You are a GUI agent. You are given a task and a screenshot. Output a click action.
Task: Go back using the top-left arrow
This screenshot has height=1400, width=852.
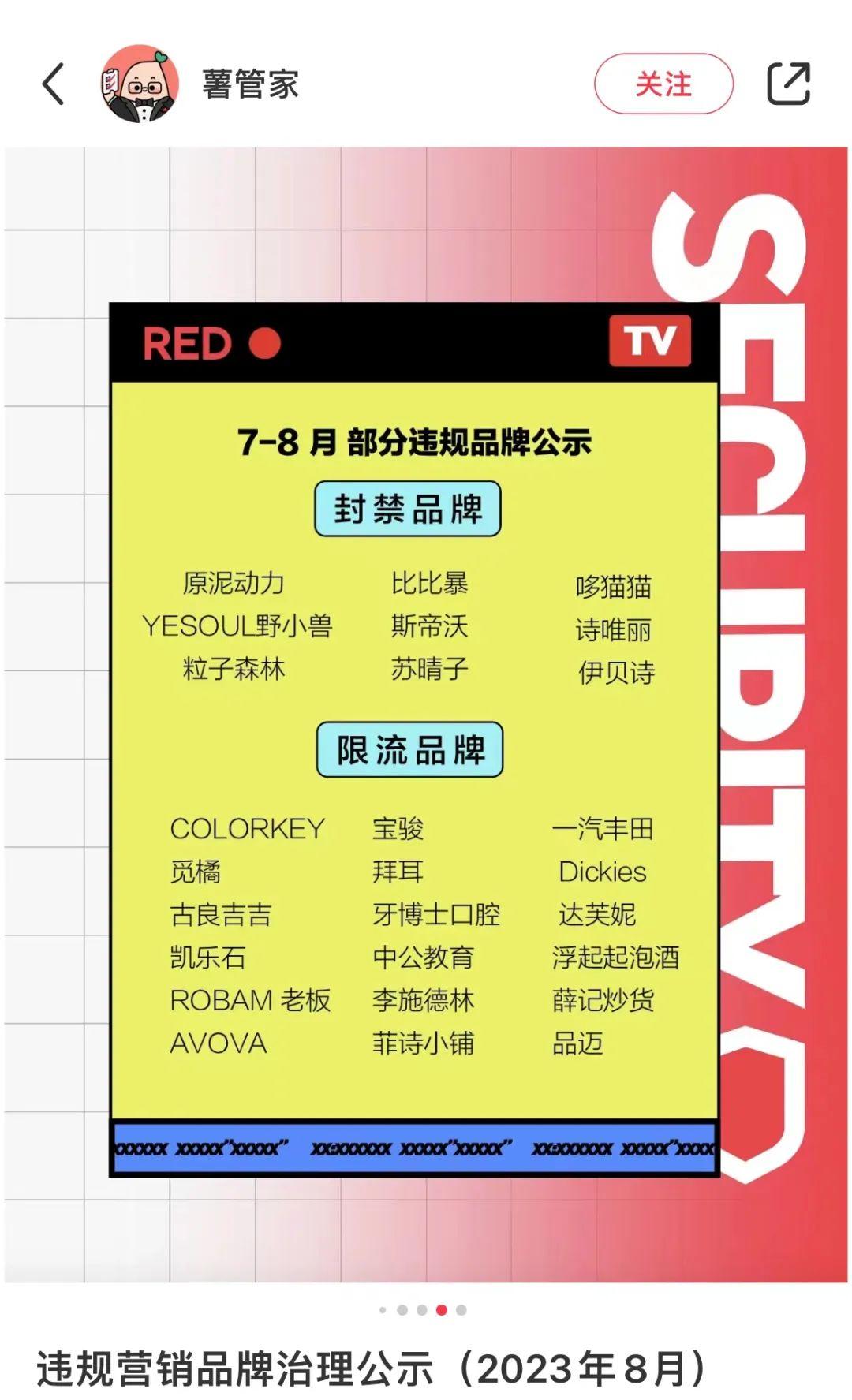[x=53, y=84]
